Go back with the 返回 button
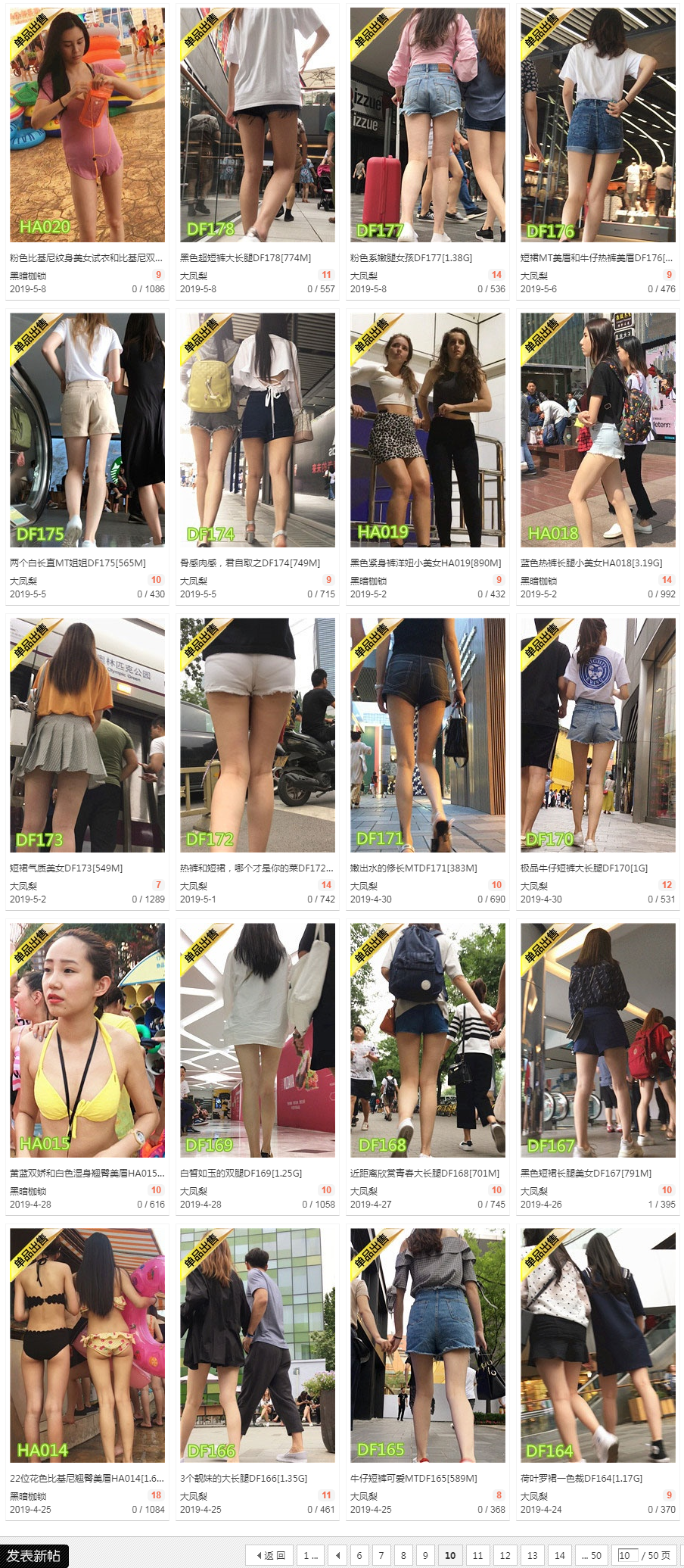The image size is (684, 1568). 269,1555
